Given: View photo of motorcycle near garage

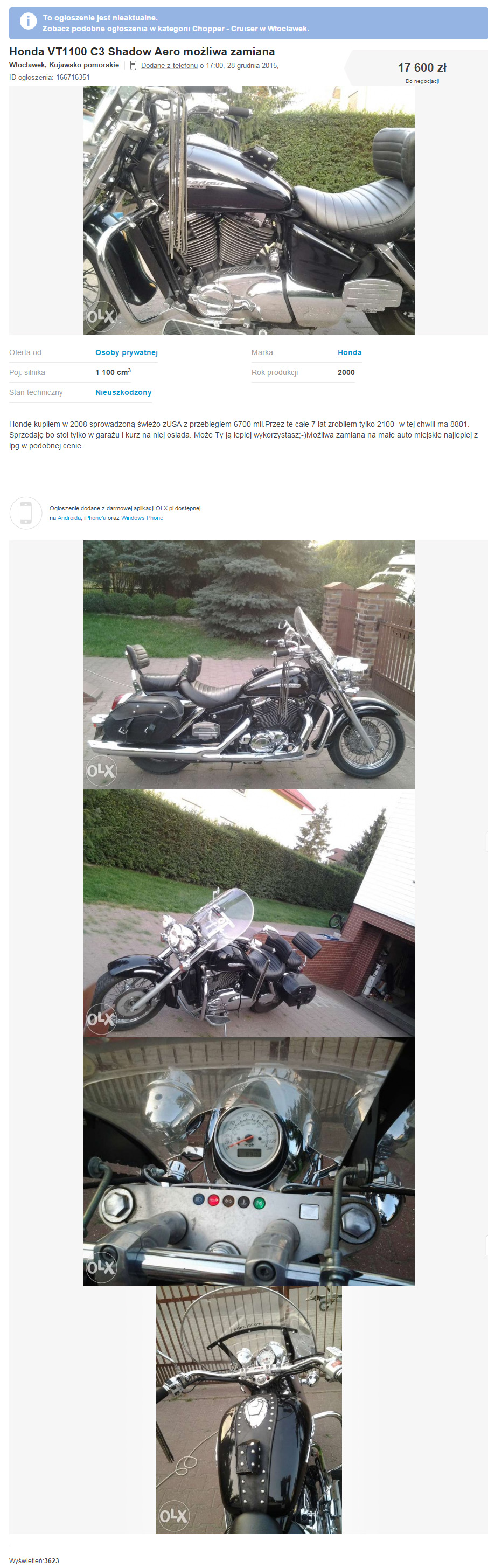Looking at the screenshot, I should [x=248, y=912].
